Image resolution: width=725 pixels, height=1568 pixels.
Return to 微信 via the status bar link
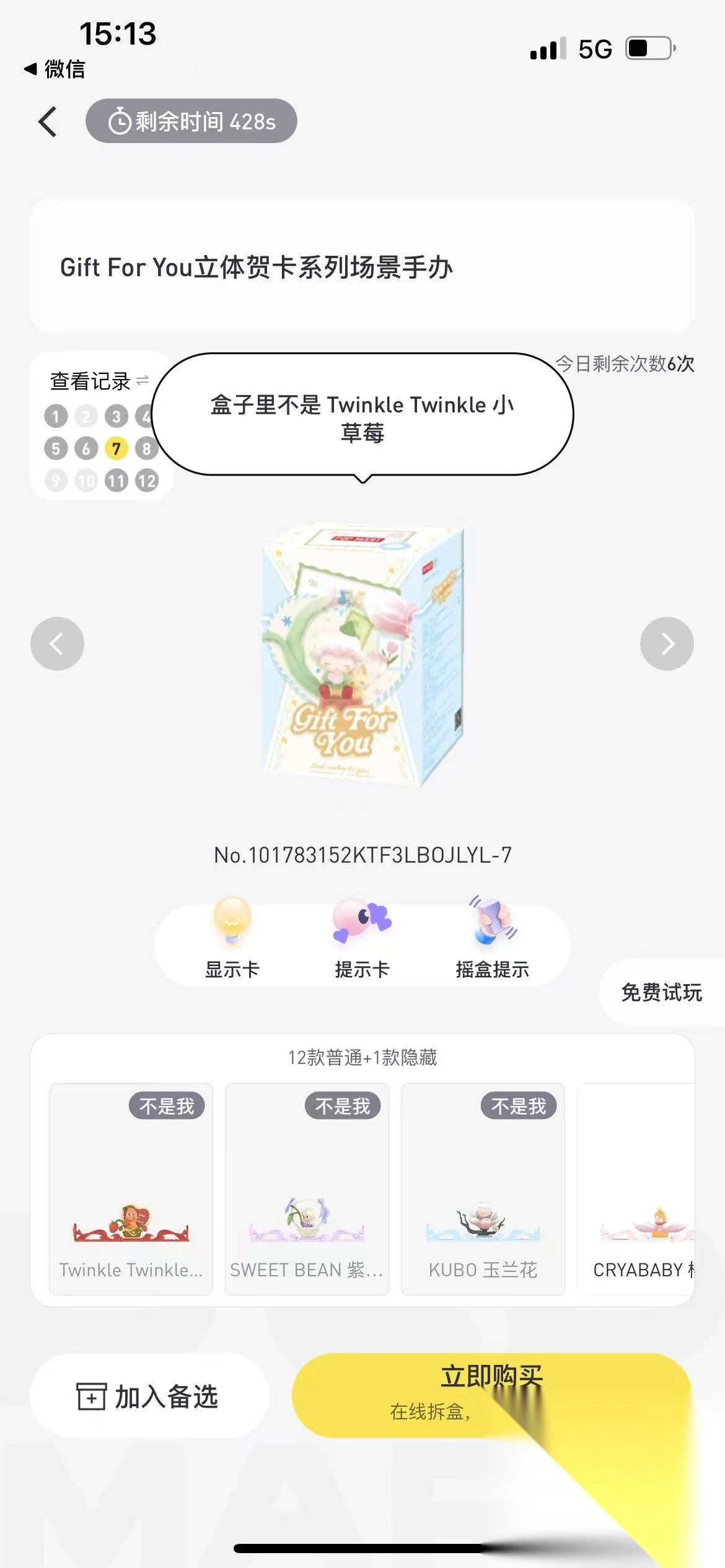click(x=55, y=69)
